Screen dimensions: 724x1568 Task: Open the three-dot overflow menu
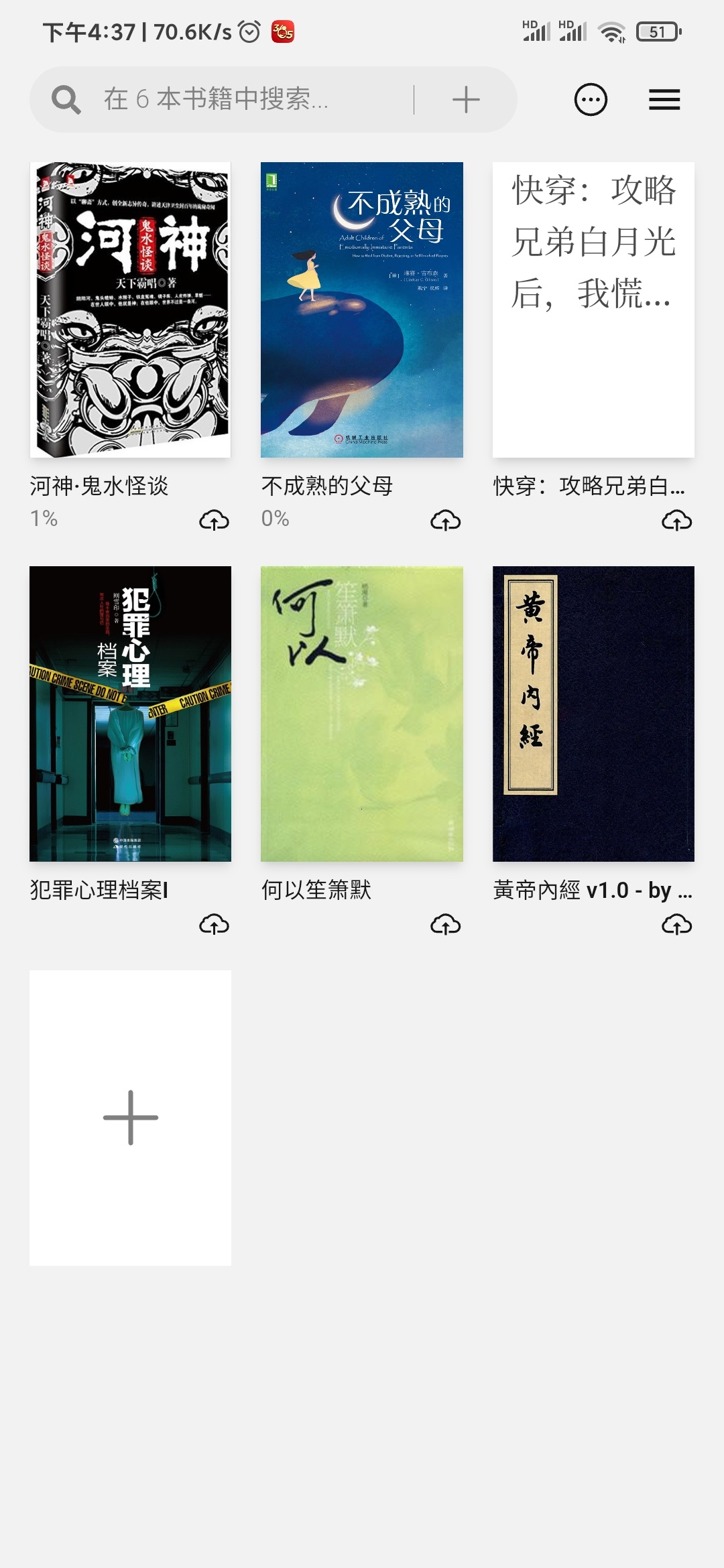591,99
